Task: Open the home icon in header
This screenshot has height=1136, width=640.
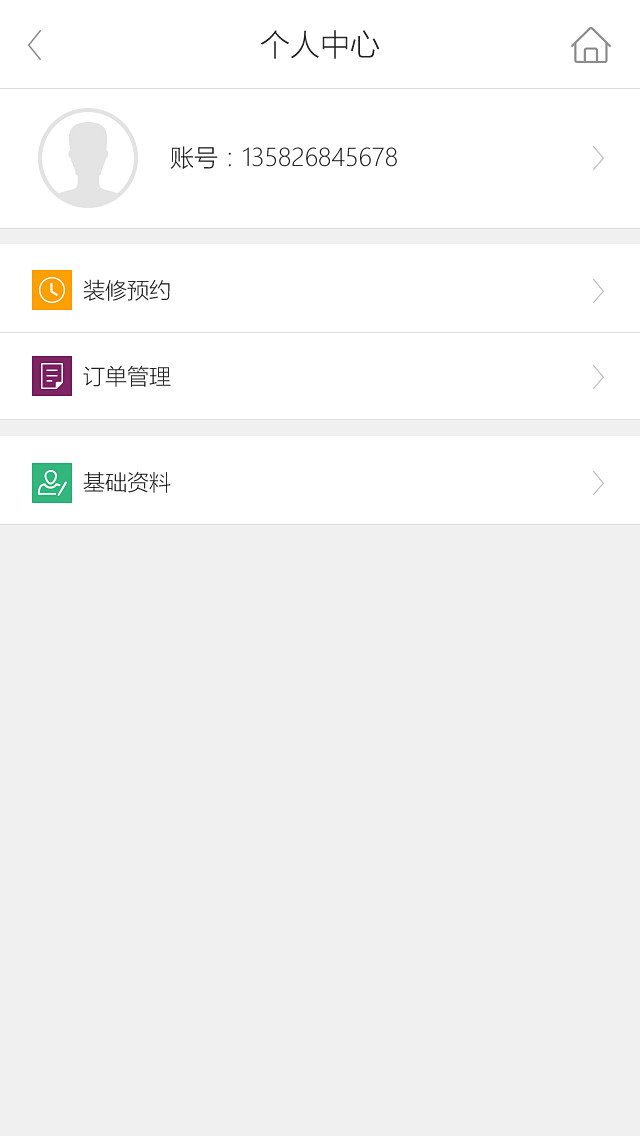Action: click(x=591, y=45)
